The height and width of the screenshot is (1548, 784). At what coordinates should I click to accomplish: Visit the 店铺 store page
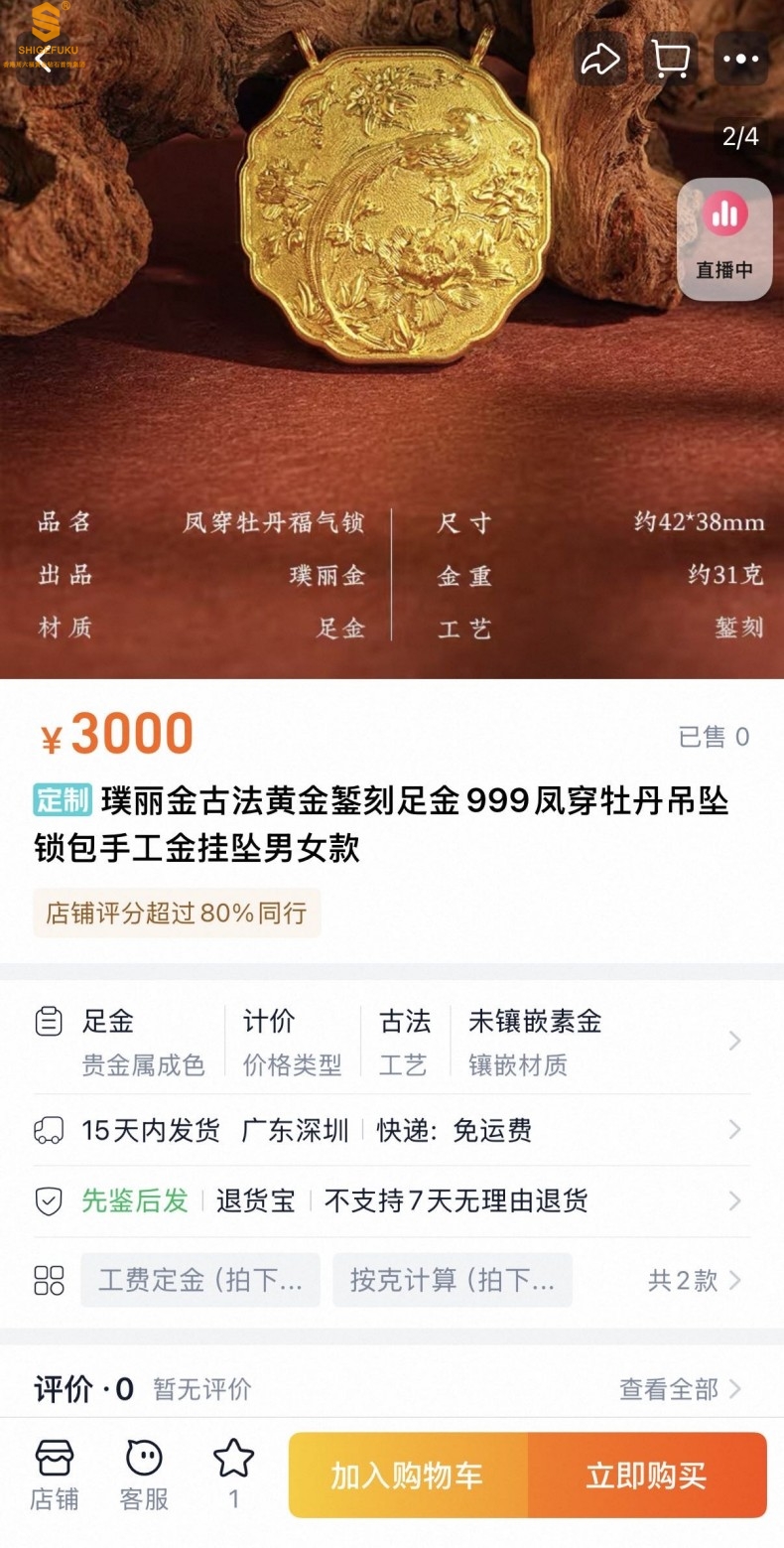pyautogui.click(x=55, y=1475)
